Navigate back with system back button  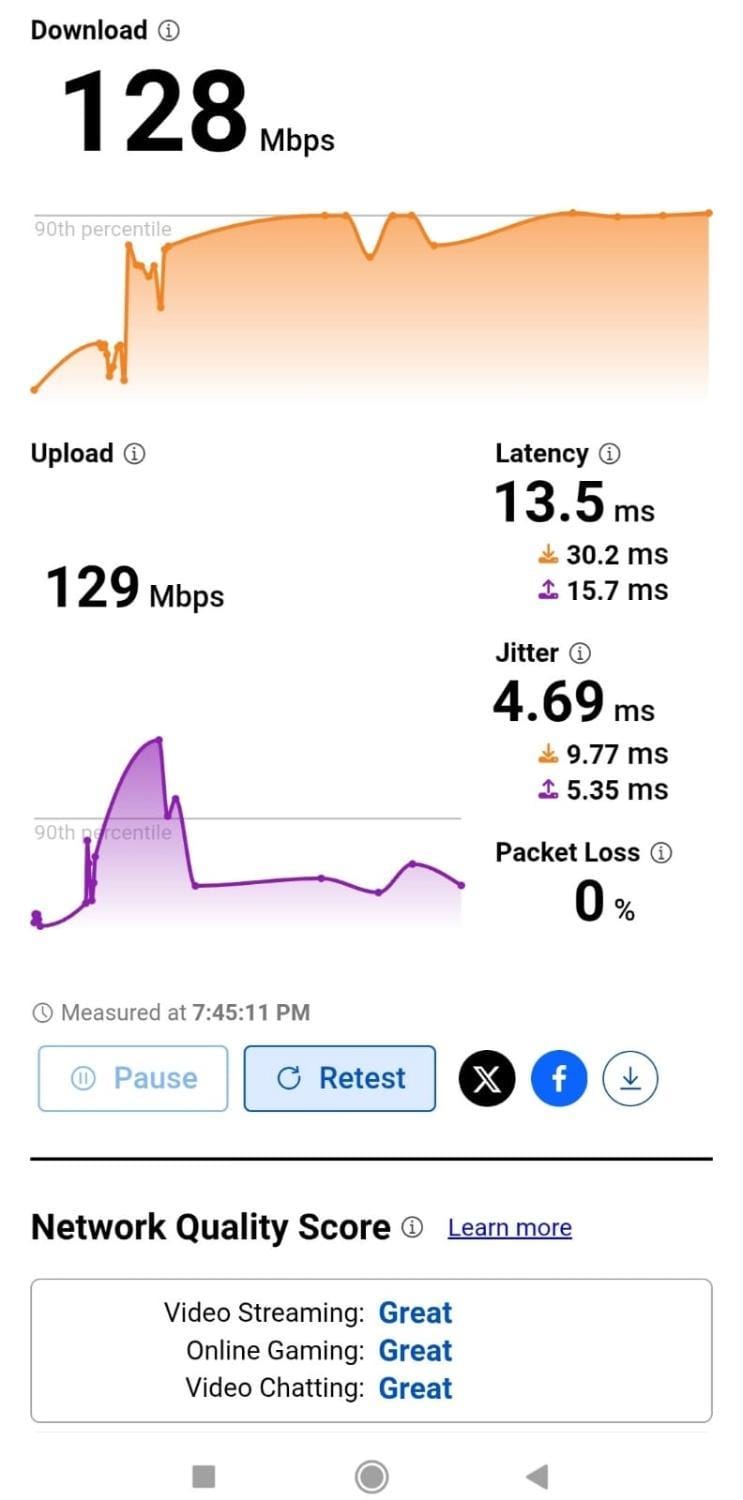coord(537,1475)
